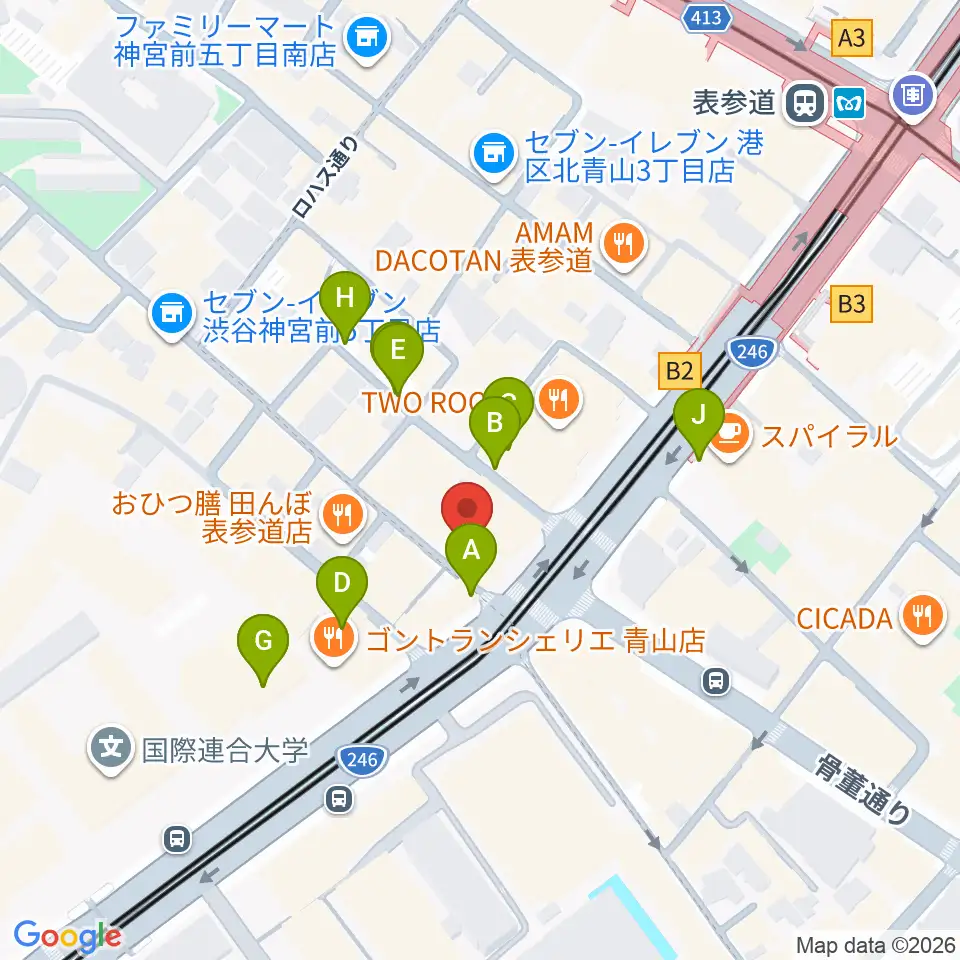Tap the red location pin
Screen dimensions: 960x960
[467, 508]
